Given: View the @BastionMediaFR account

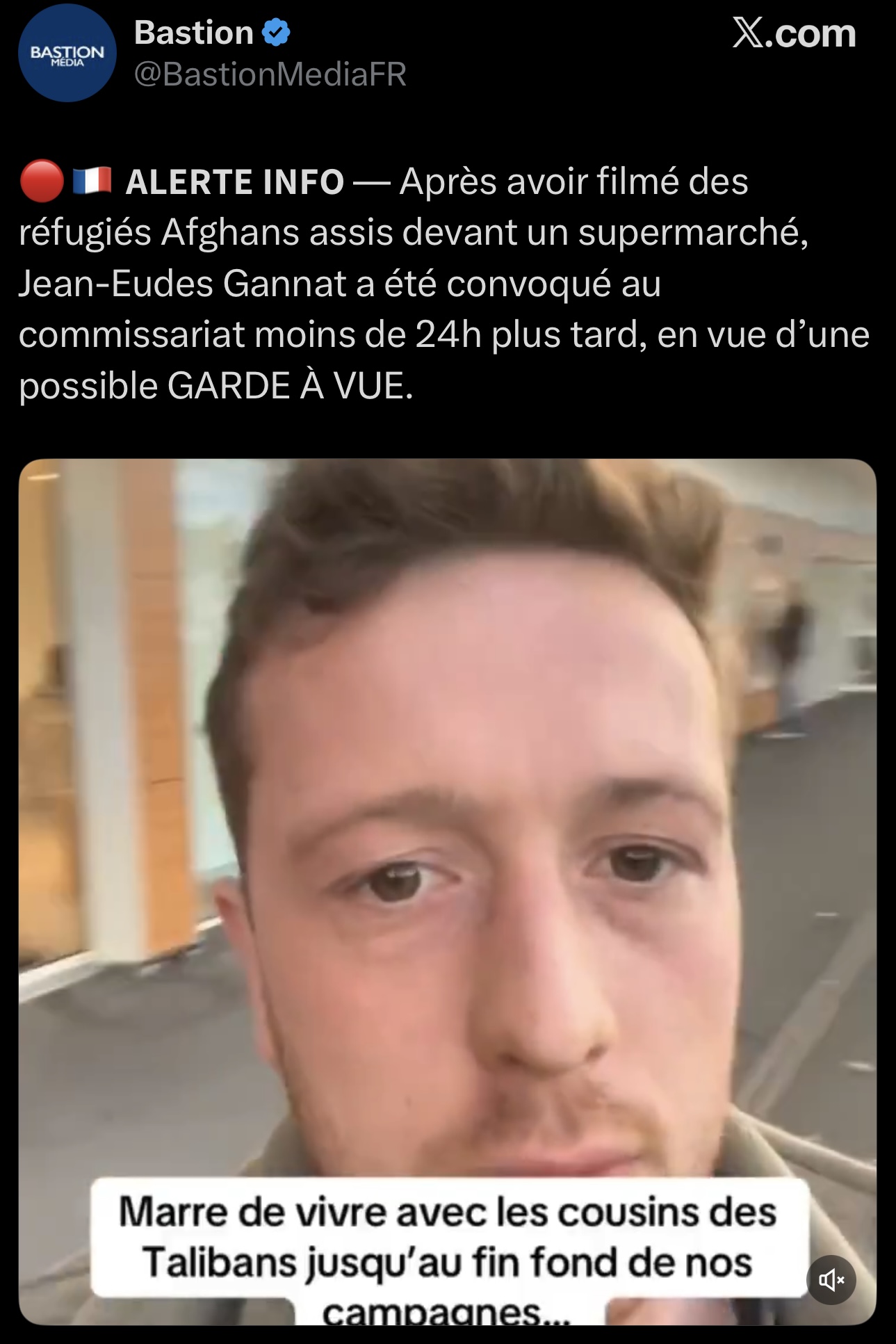Looking at the screenshot, I should pyautogui.click(x=270, y=74).
